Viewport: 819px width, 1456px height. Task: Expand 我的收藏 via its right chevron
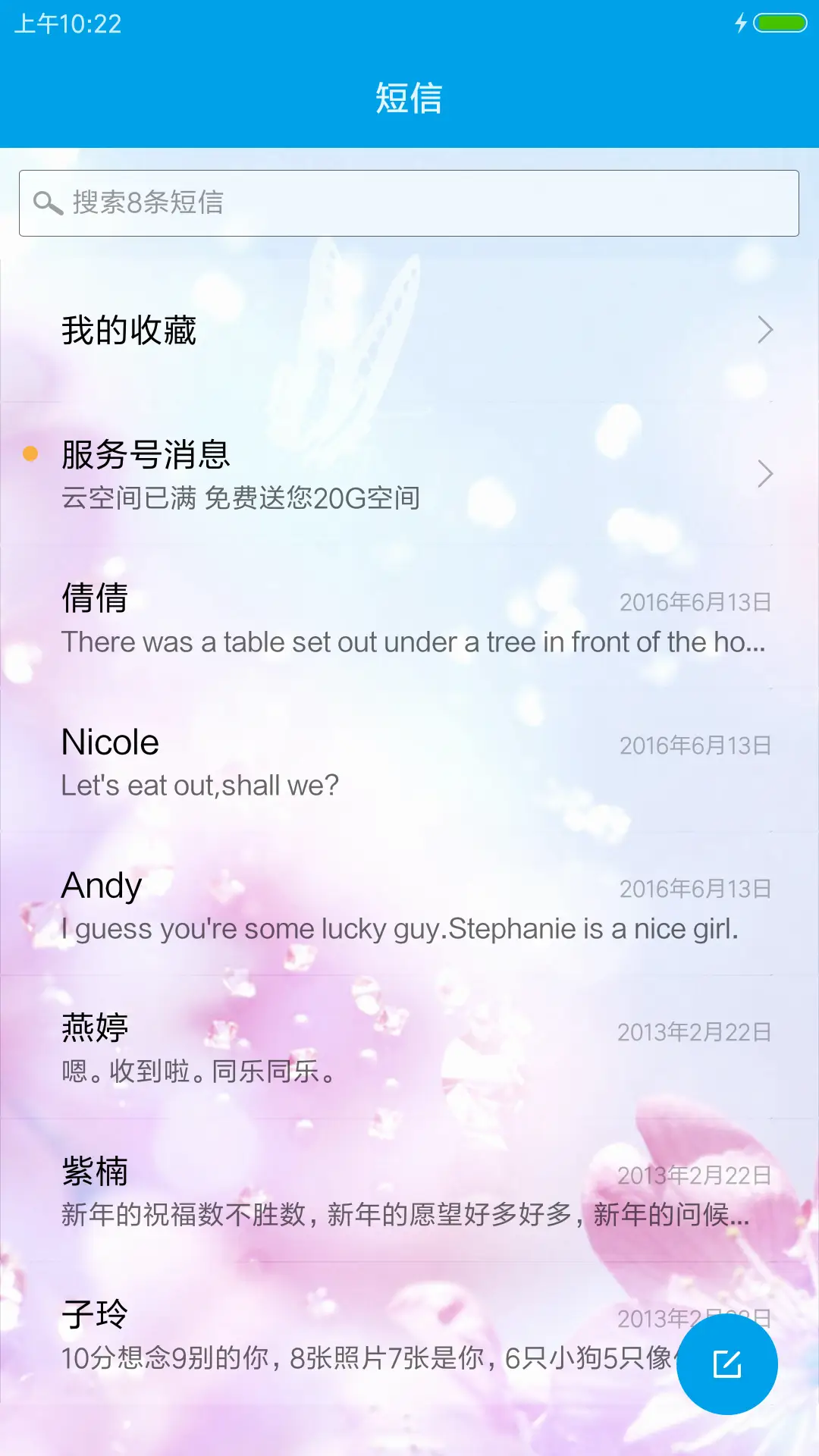pyautogui.click(x=767, y=329)
